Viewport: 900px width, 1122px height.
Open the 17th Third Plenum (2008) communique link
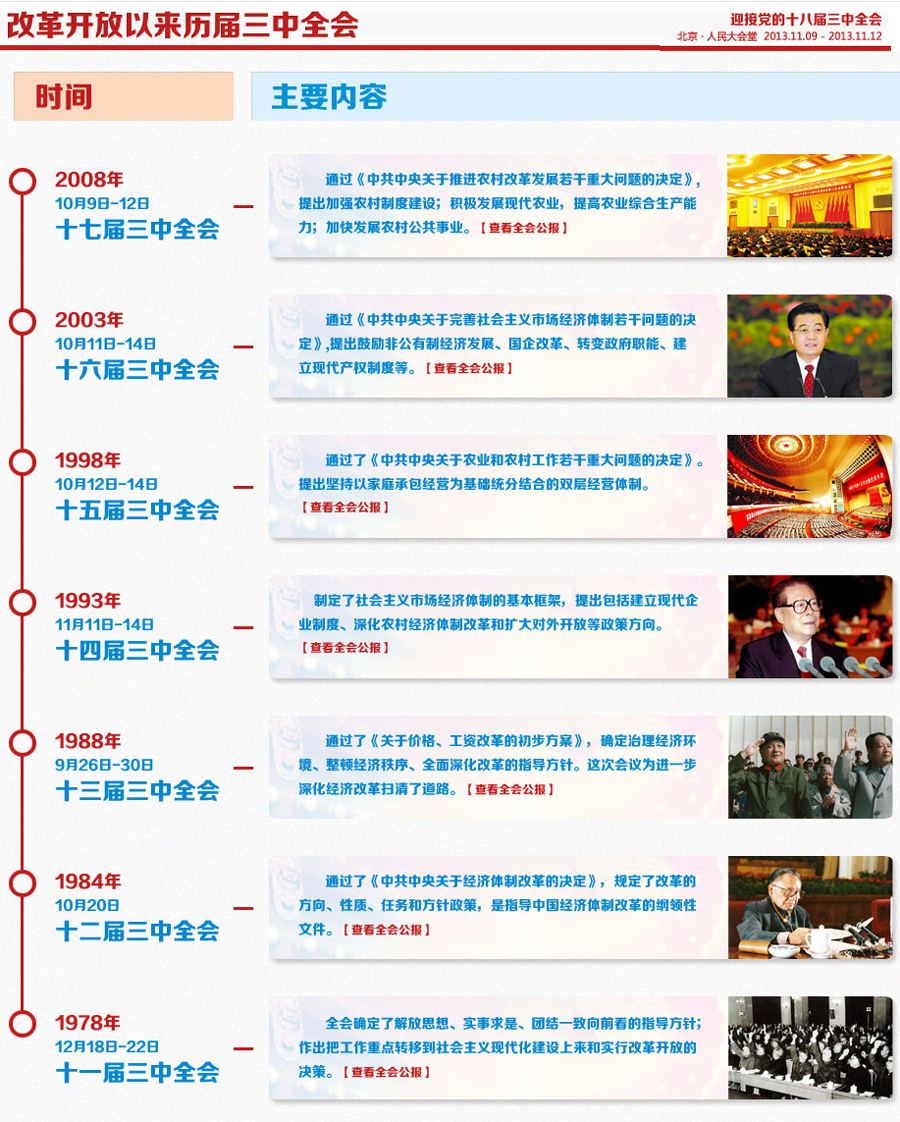tap(524, 228)
